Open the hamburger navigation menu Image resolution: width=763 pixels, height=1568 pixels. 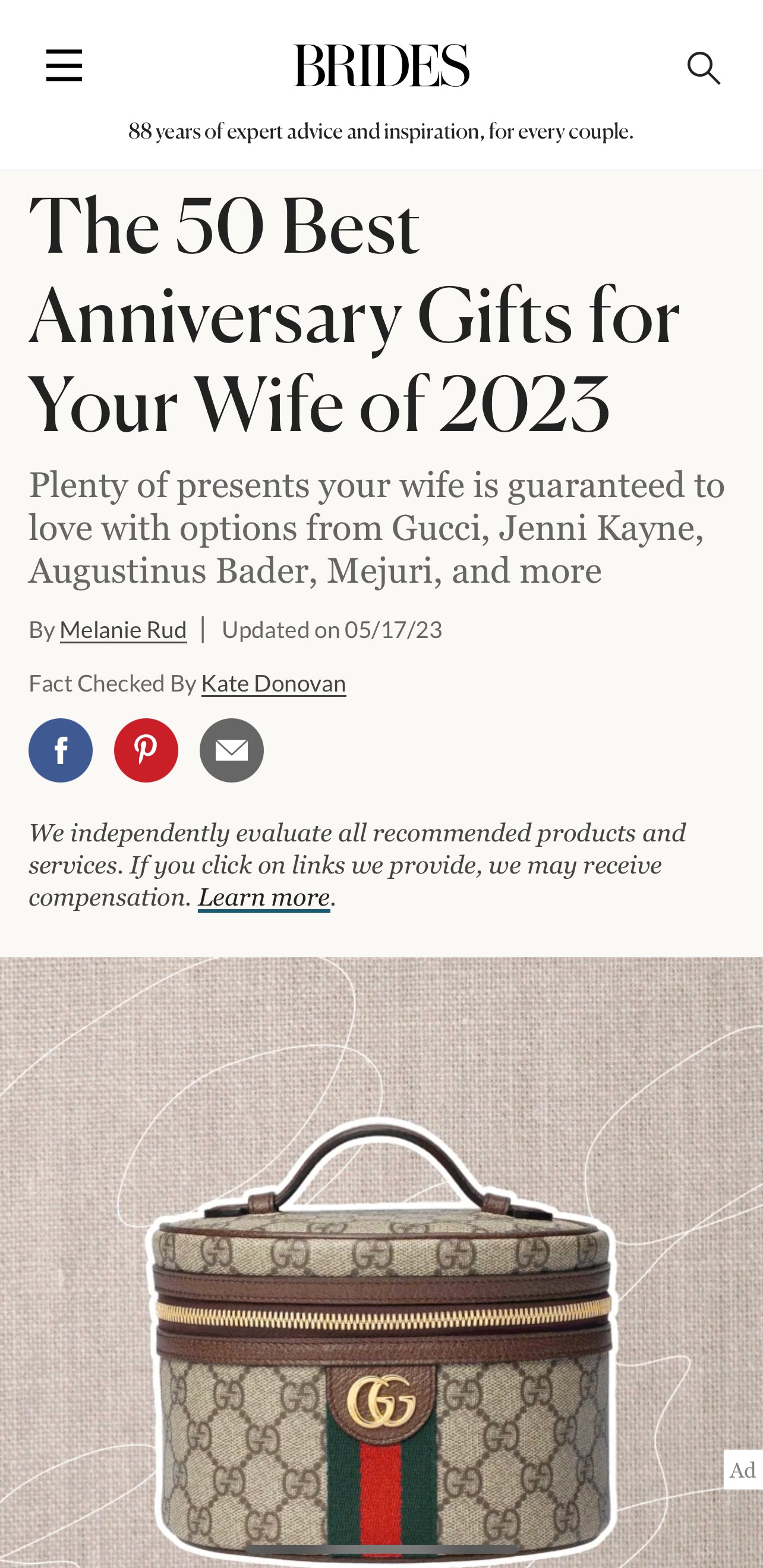coord(64,66)
